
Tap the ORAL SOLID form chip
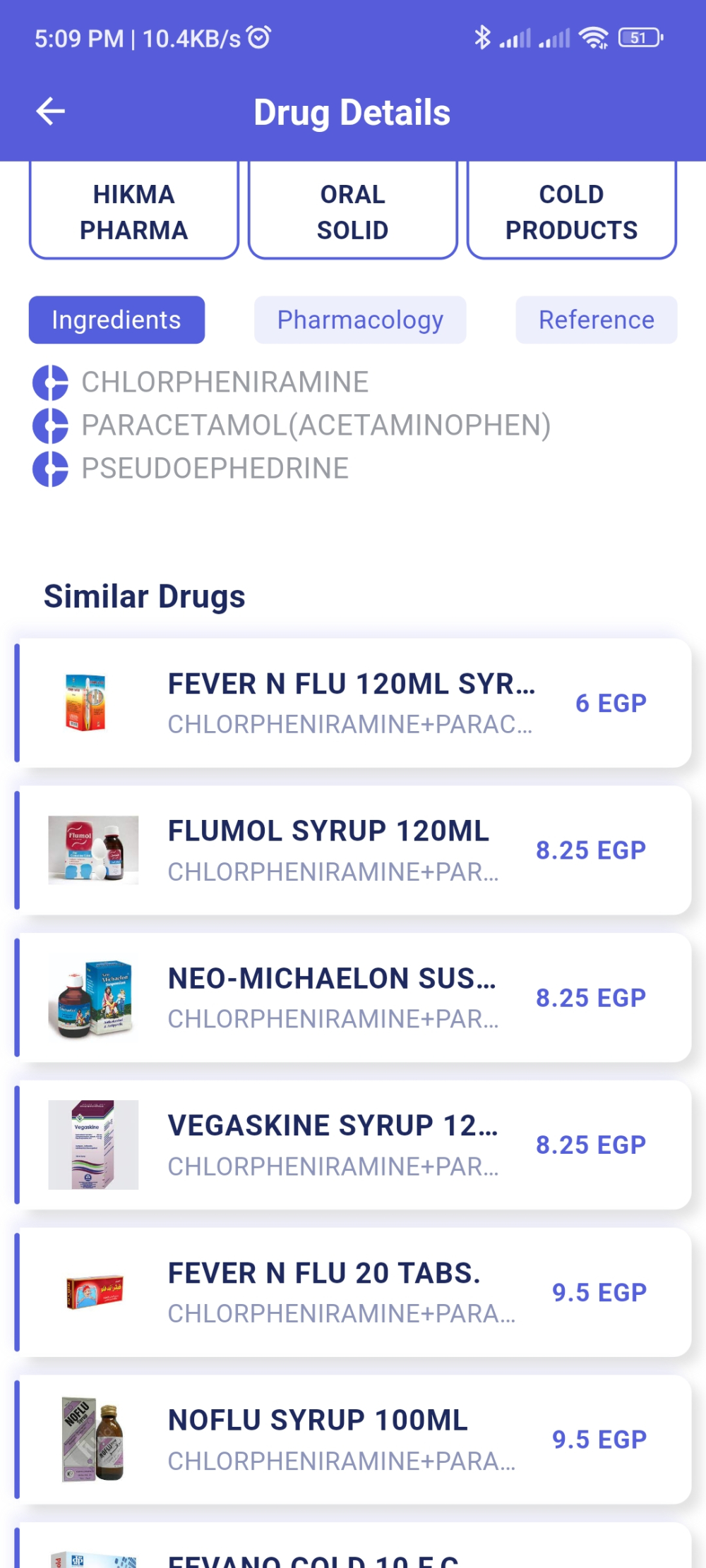point(353,212)
